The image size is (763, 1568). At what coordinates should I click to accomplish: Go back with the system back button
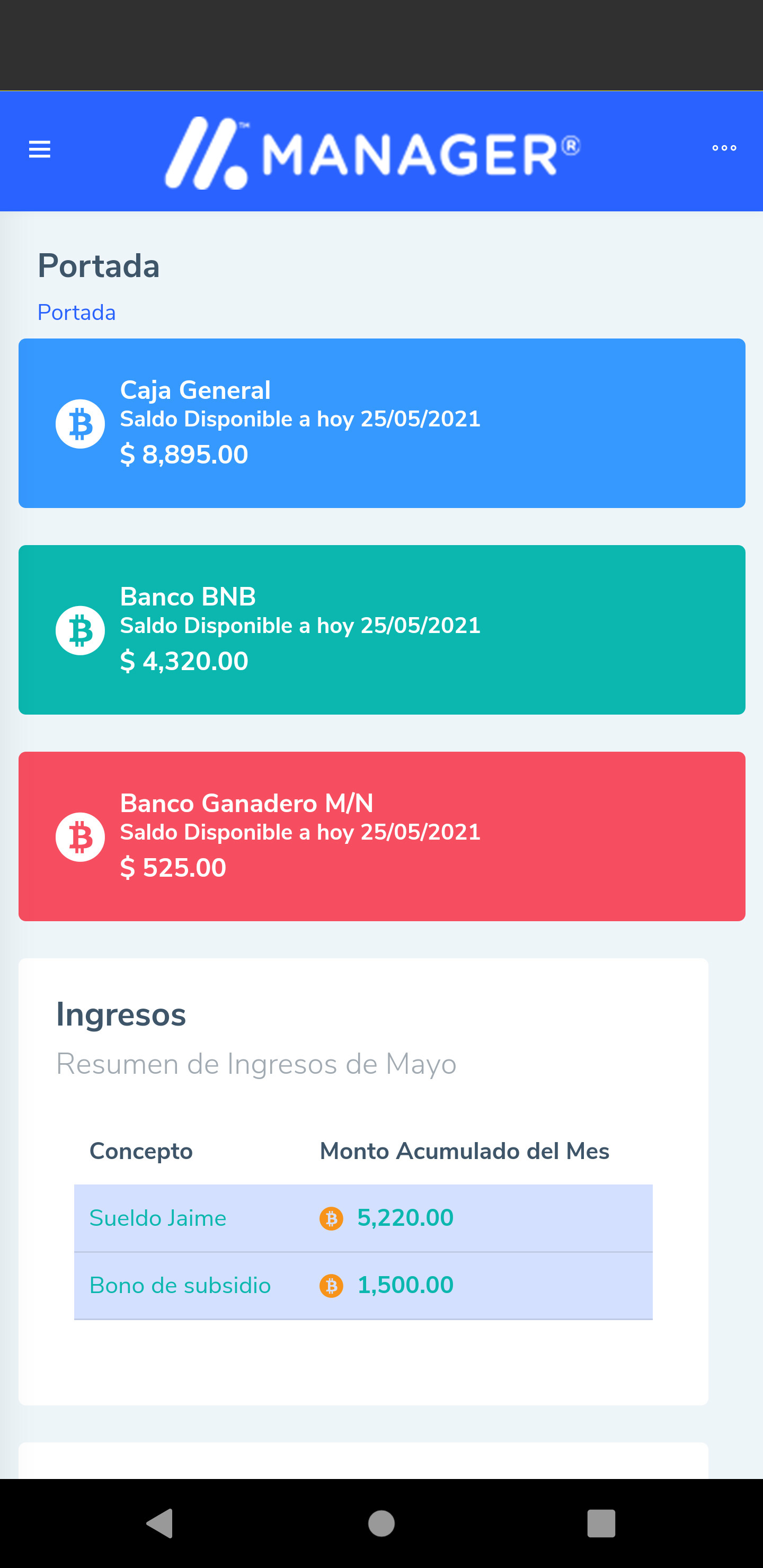pyautogui.click(x=160, y=1523)
